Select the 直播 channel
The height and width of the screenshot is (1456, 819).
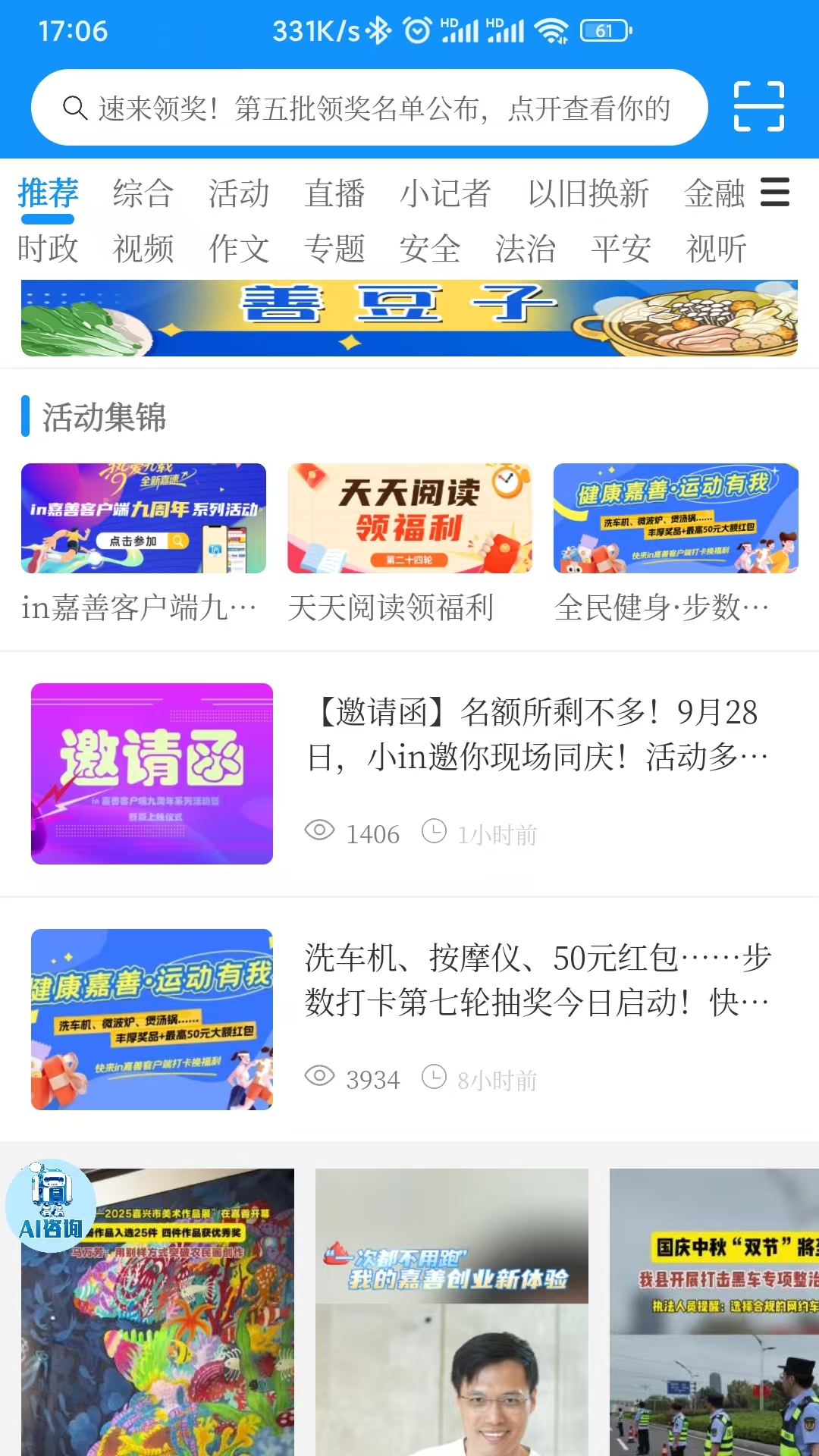coord(335,194)
